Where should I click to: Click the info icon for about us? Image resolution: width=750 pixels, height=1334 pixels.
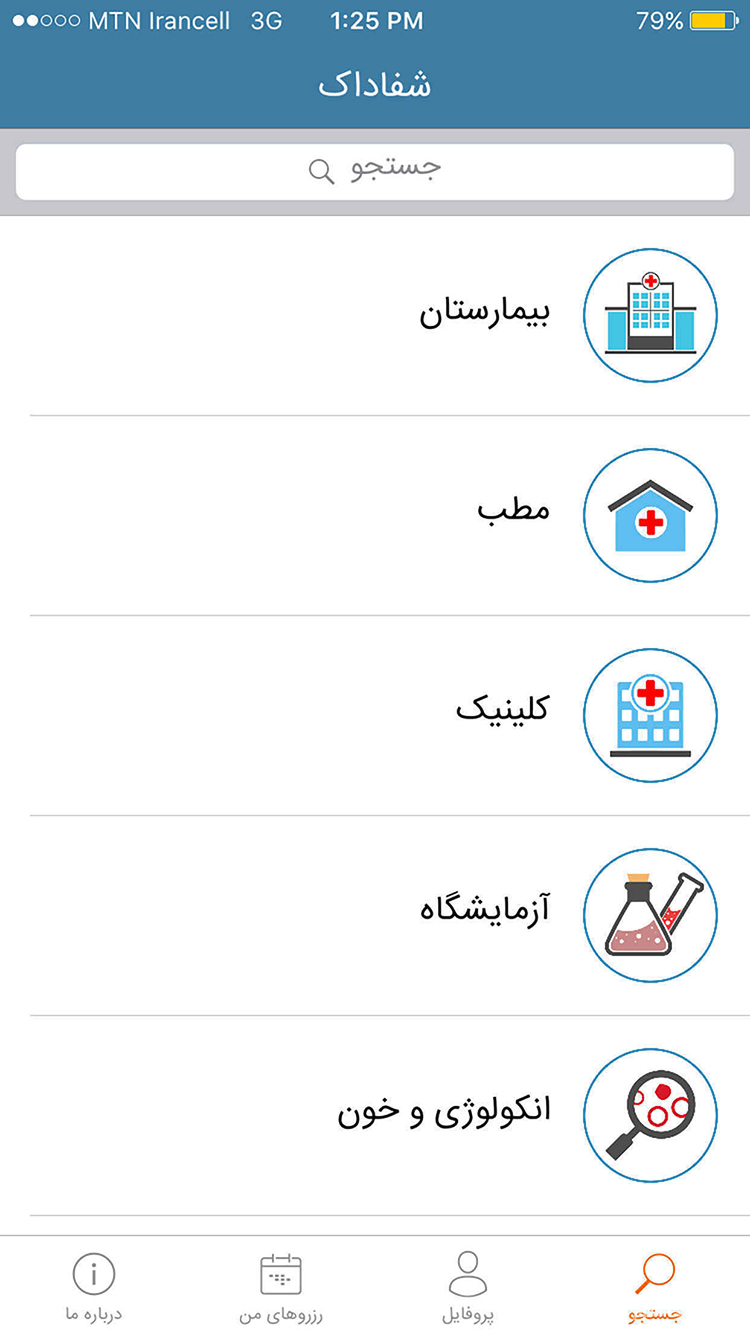tap(93, 1272)
